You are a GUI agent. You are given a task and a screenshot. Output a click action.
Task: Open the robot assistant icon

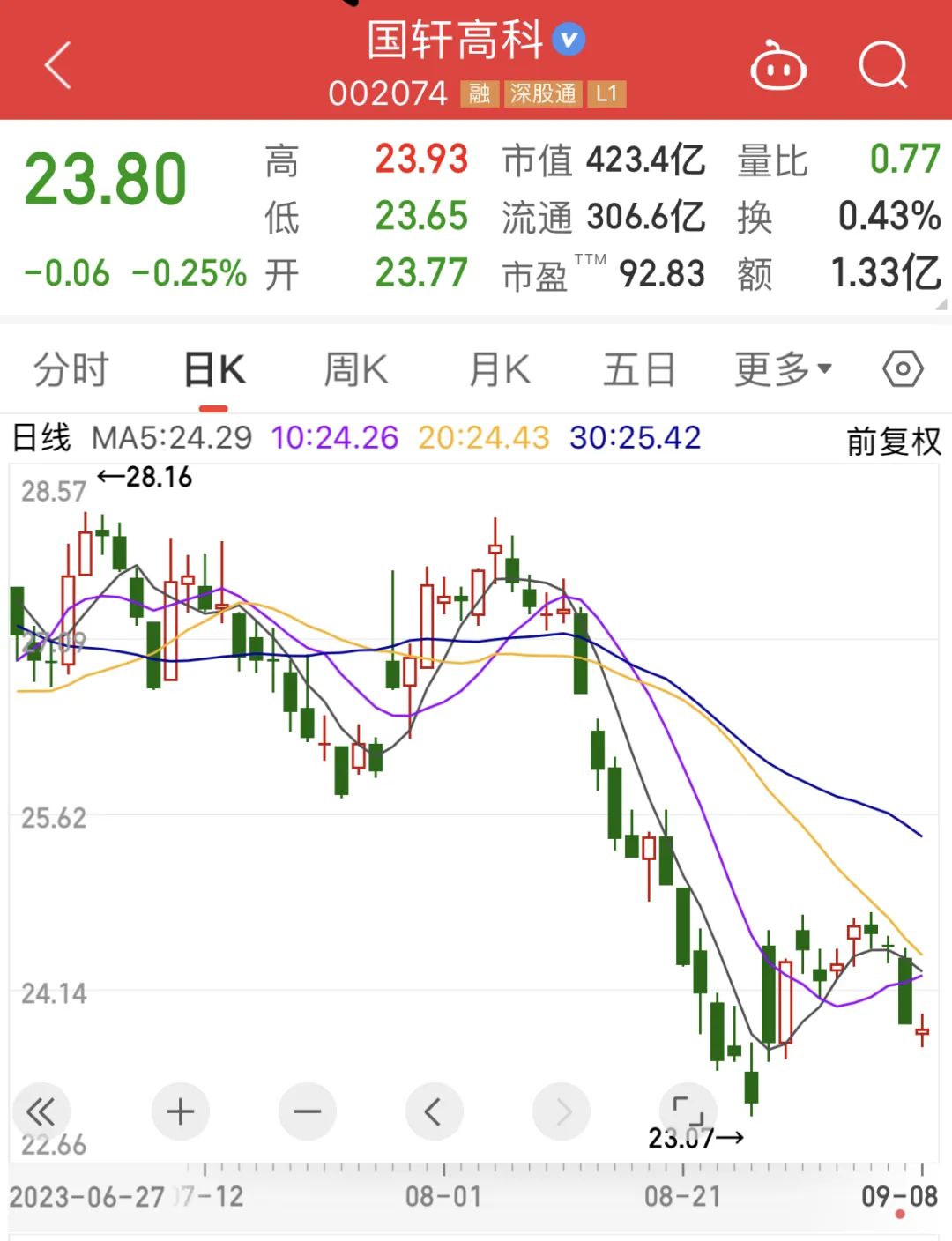pos(777,66)
